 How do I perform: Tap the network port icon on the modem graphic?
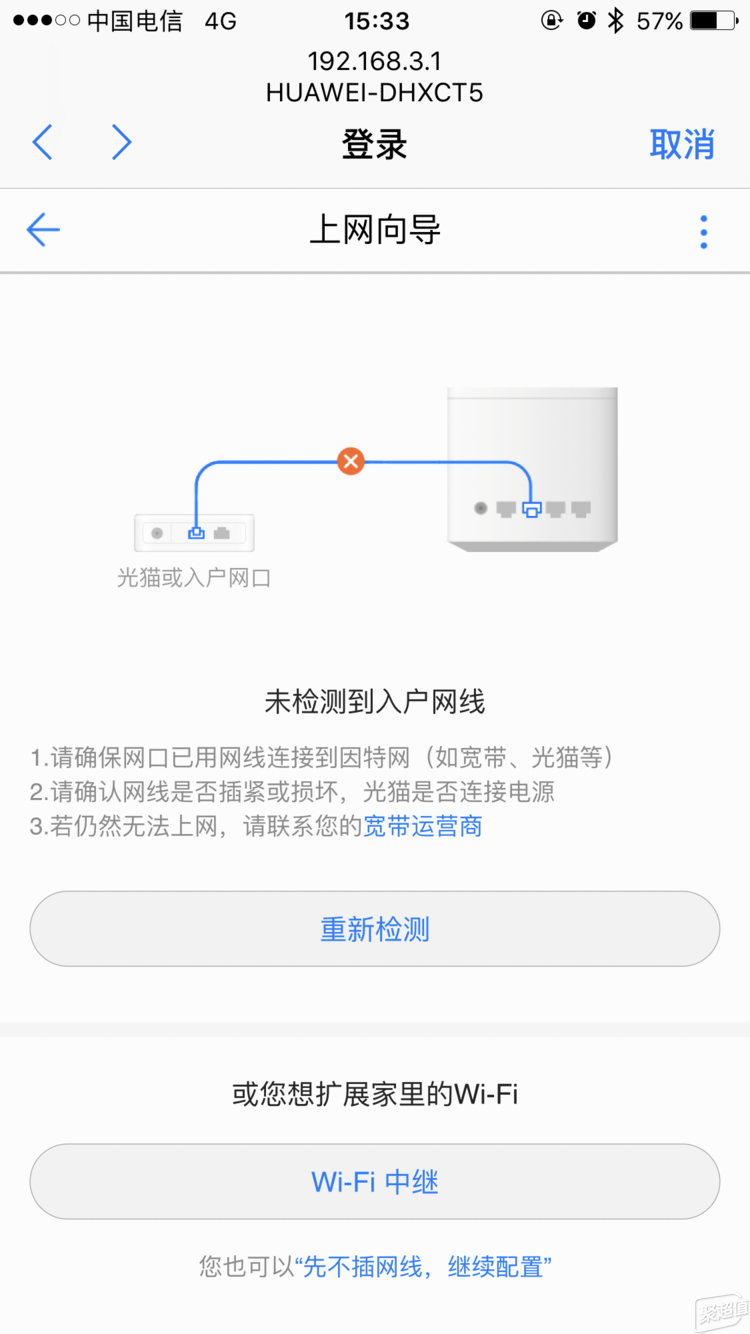click(196, 533)
